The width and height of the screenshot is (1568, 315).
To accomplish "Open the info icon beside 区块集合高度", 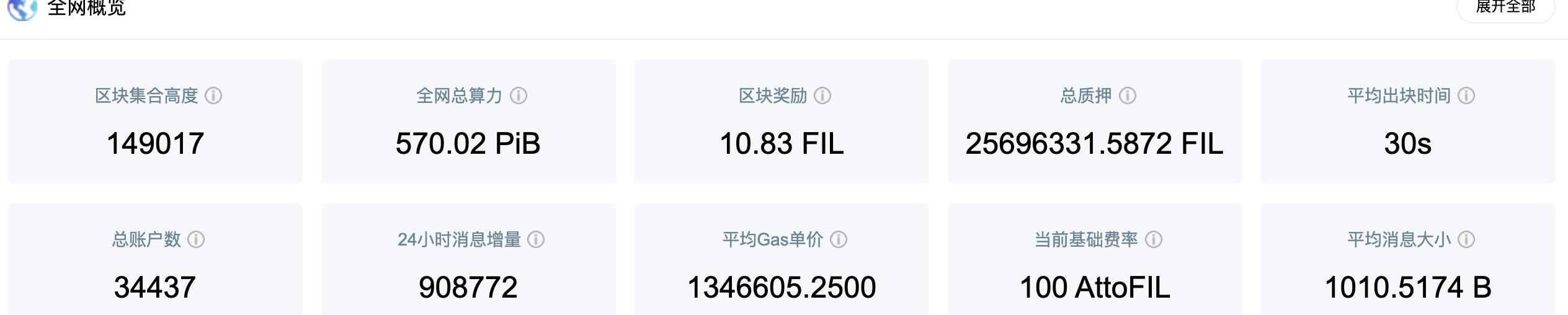I will point(213,95).
